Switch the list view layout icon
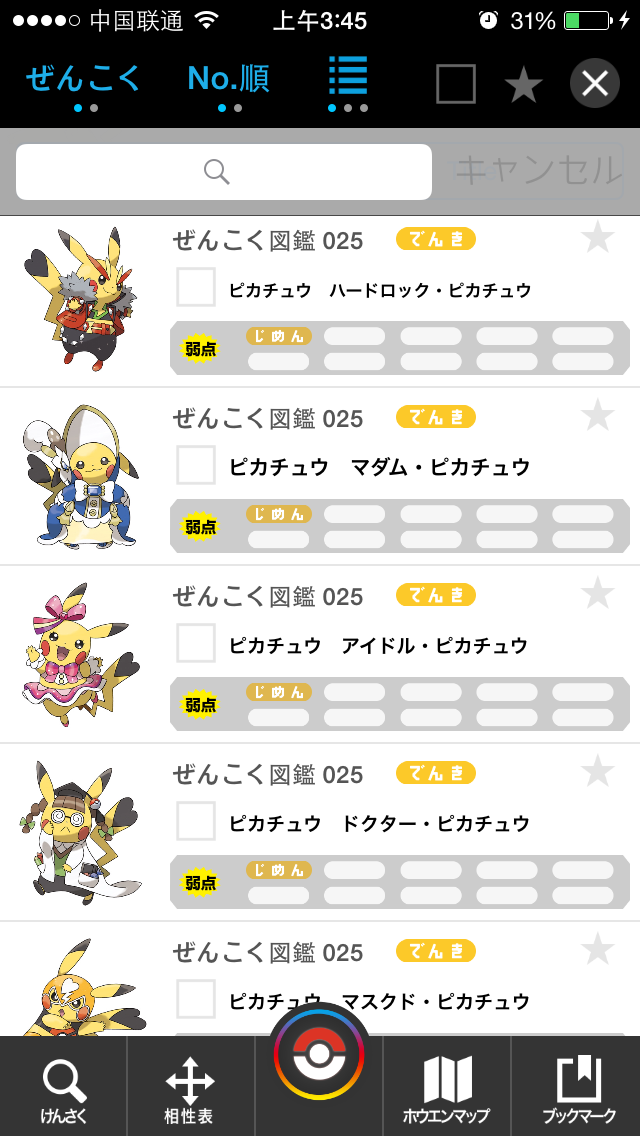The height and width of the screenshot is (1136, 640). (x=348, y=80)
